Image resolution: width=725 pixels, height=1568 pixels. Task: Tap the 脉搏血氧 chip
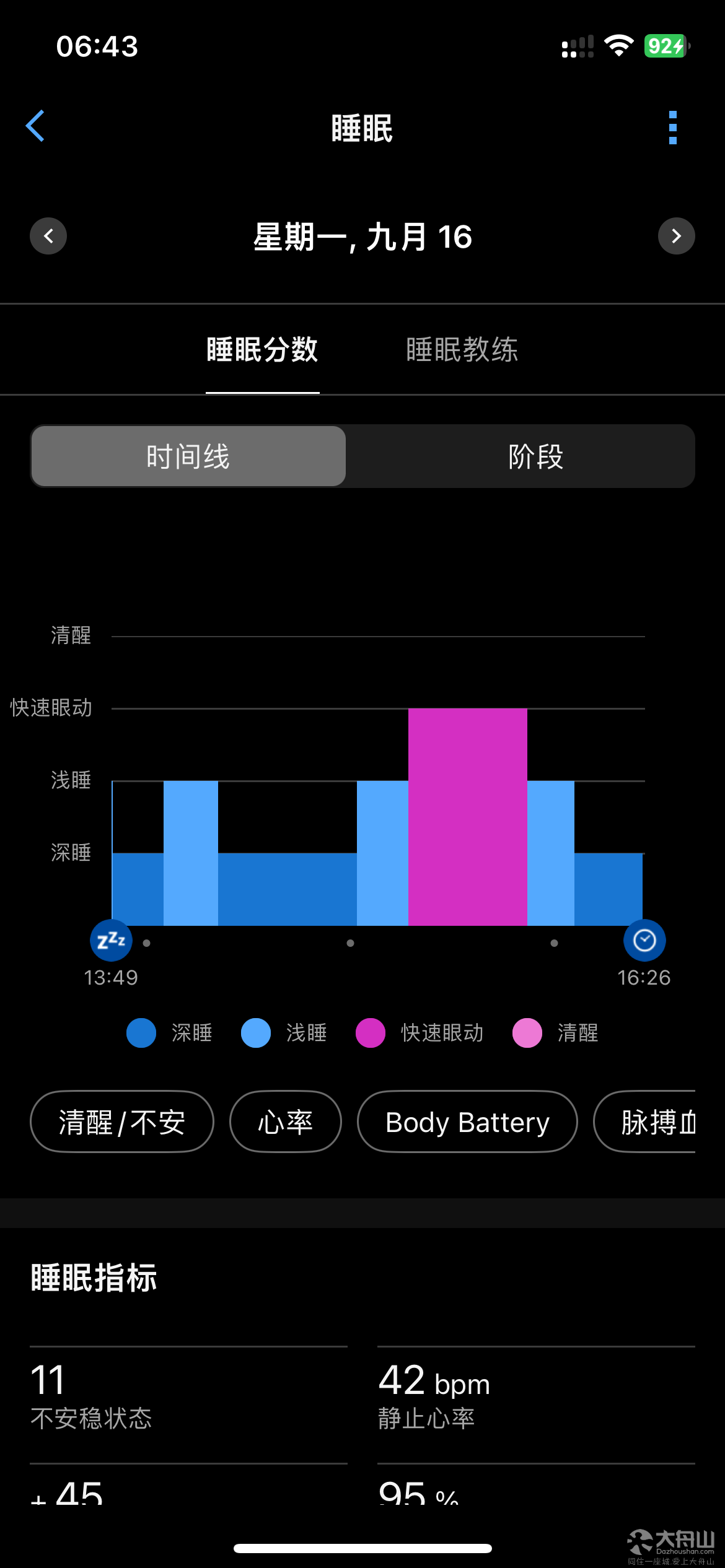click(644, 1122)
